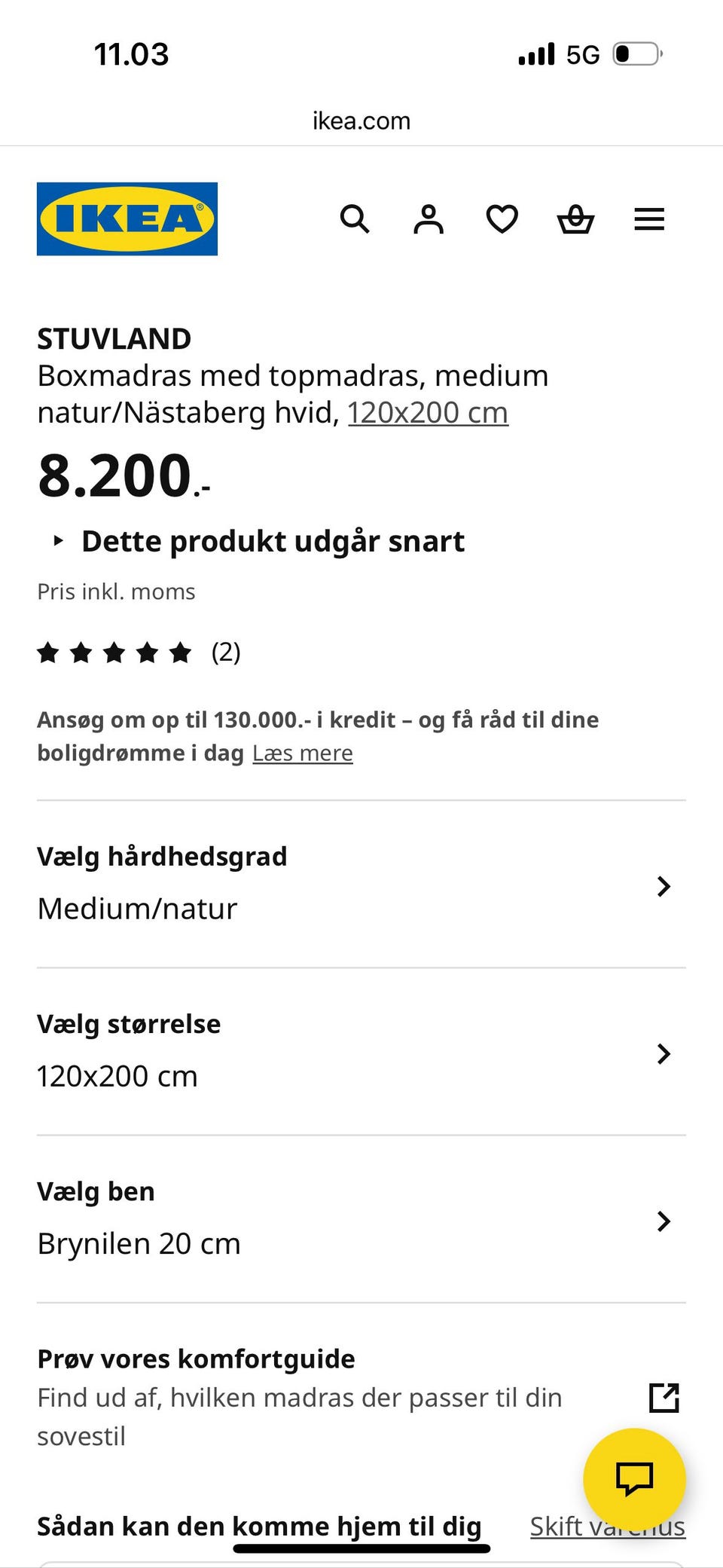Tap the ikea.com address bar
723x1568 pixels.
pyautogui.click(x=361, y=121)
